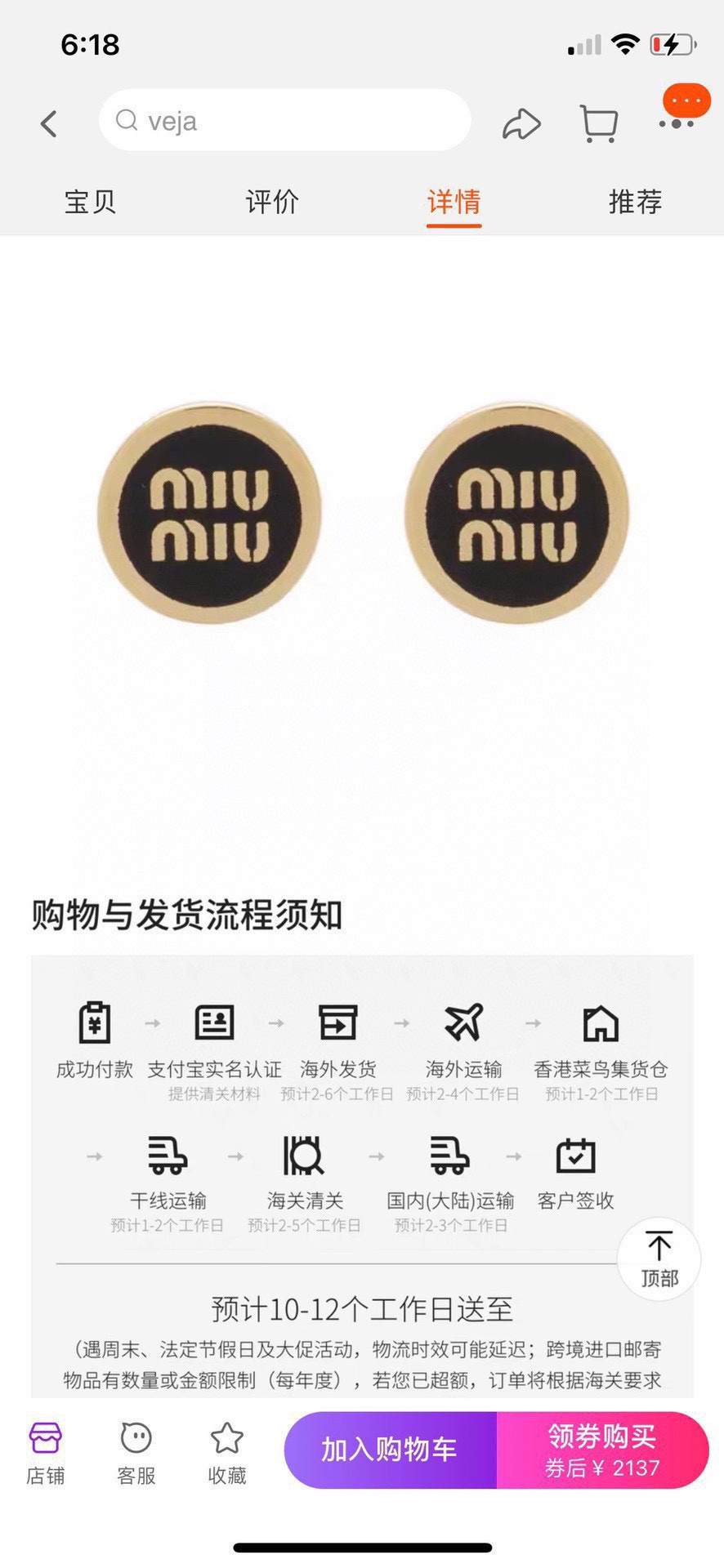
Task: Open the shopping cart
Action: 599,123
